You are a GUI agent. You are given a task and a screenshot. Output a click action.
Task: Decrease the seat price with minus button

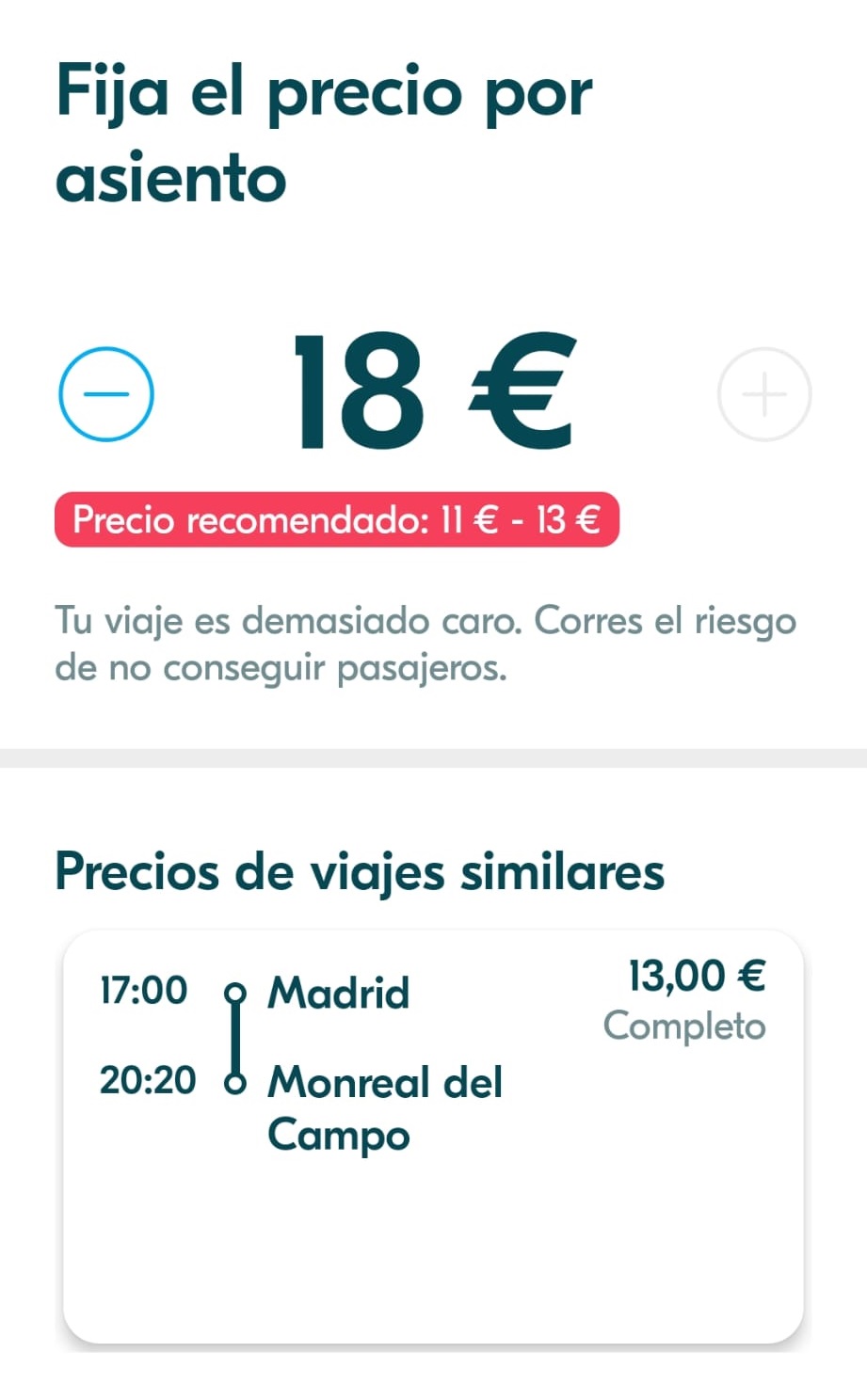tap(106, 393)
